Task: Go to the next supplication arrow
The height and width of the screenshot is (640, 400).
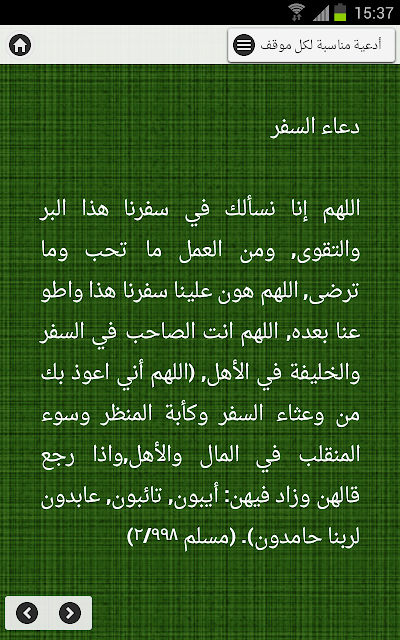Action: [70, 613]
